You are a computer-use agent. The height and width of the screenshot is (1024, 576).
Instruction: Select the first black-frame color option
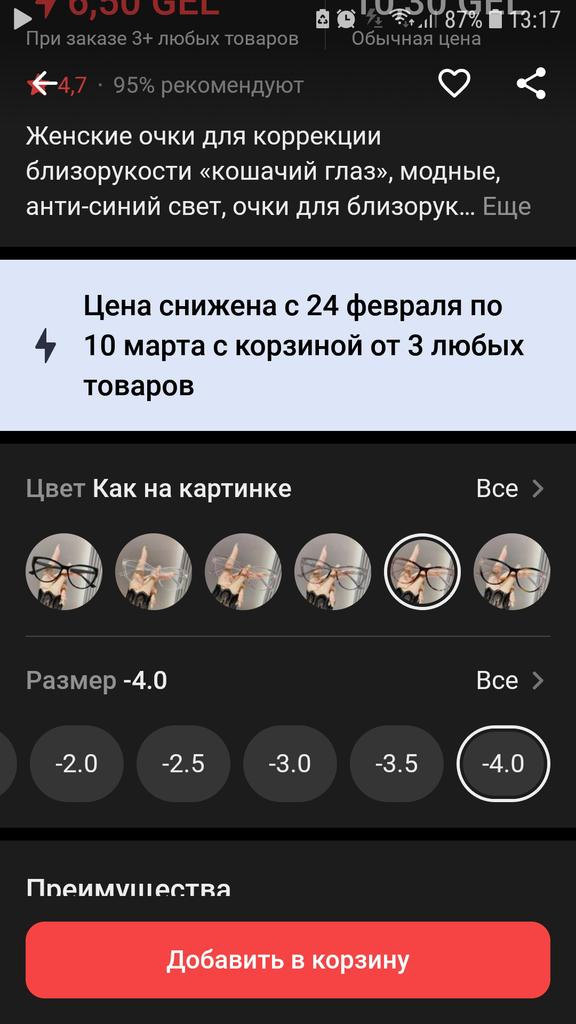tap(64, 571)
